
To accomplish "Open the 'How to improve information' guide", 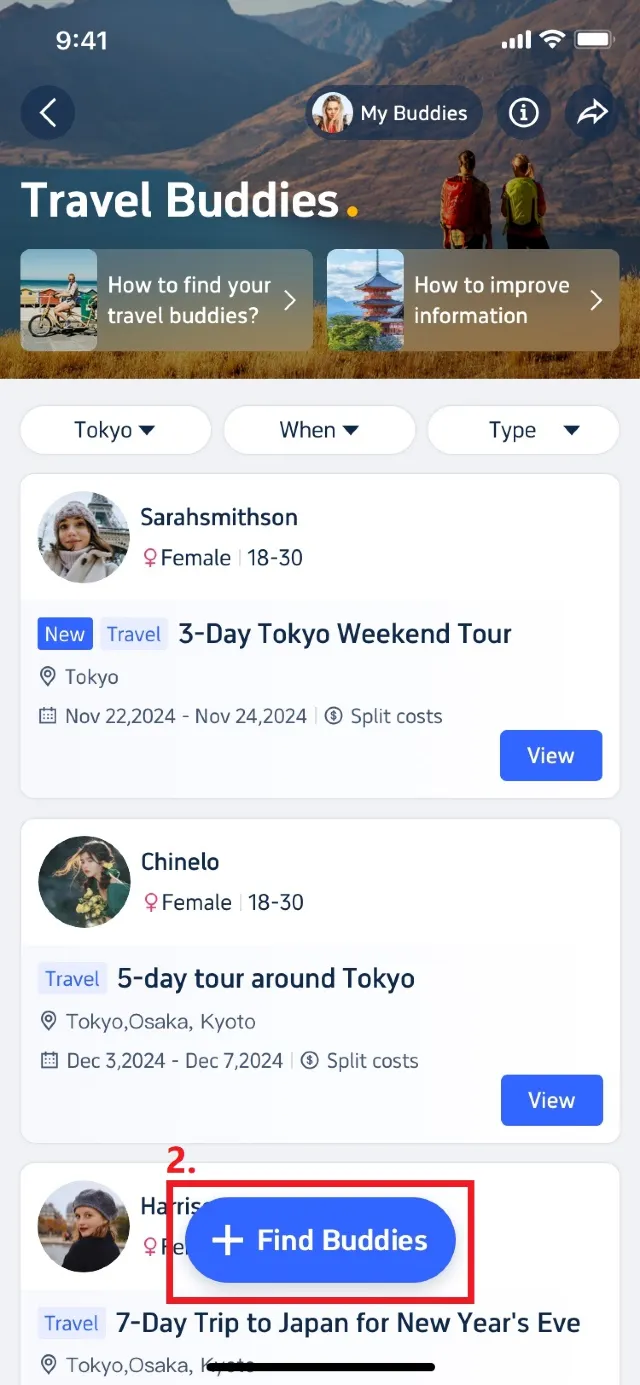I will (x=473, y=300).
